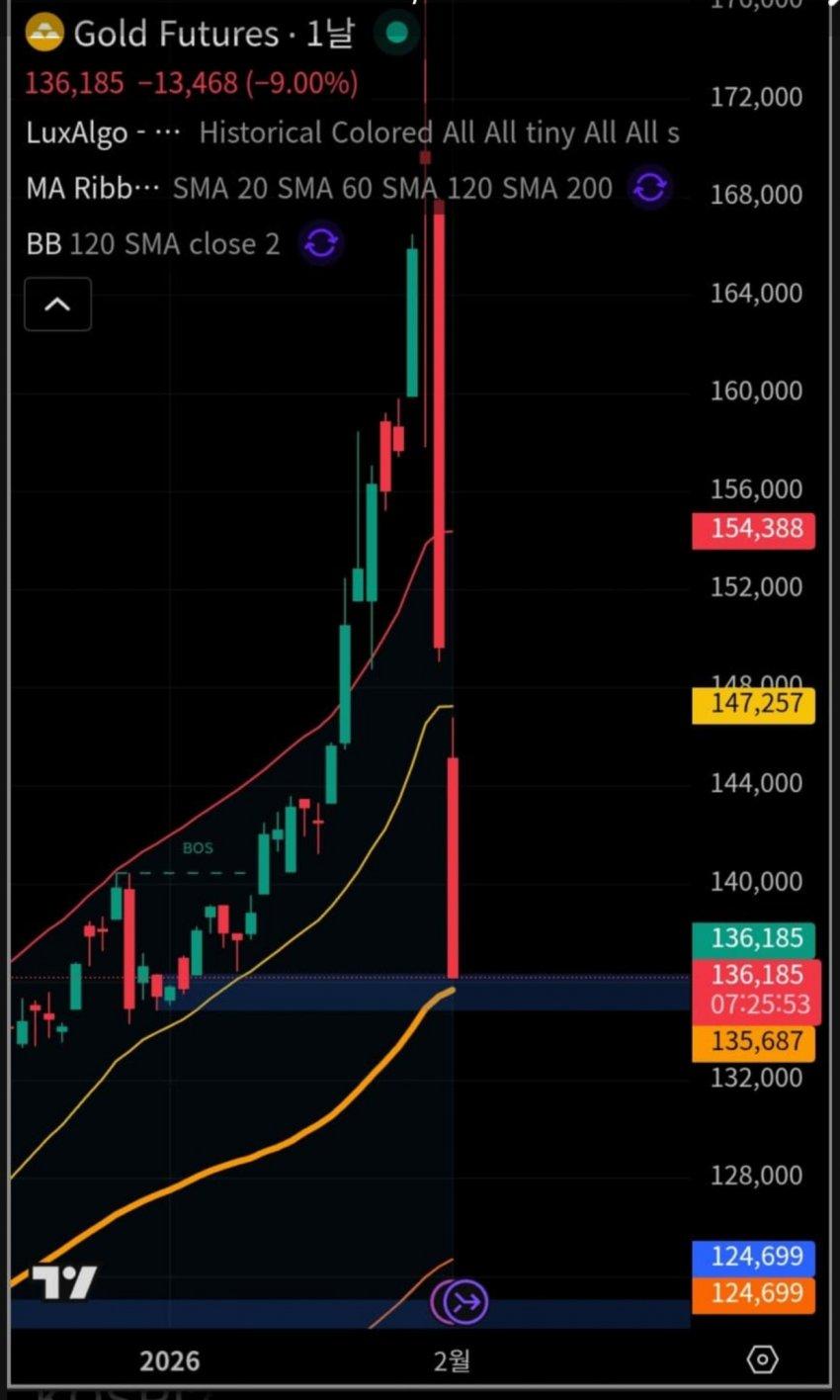The width and height of the screenshot is (840, 1400).
Task: Jump to the latest bar arrow button
Action: pos(465,1302)
